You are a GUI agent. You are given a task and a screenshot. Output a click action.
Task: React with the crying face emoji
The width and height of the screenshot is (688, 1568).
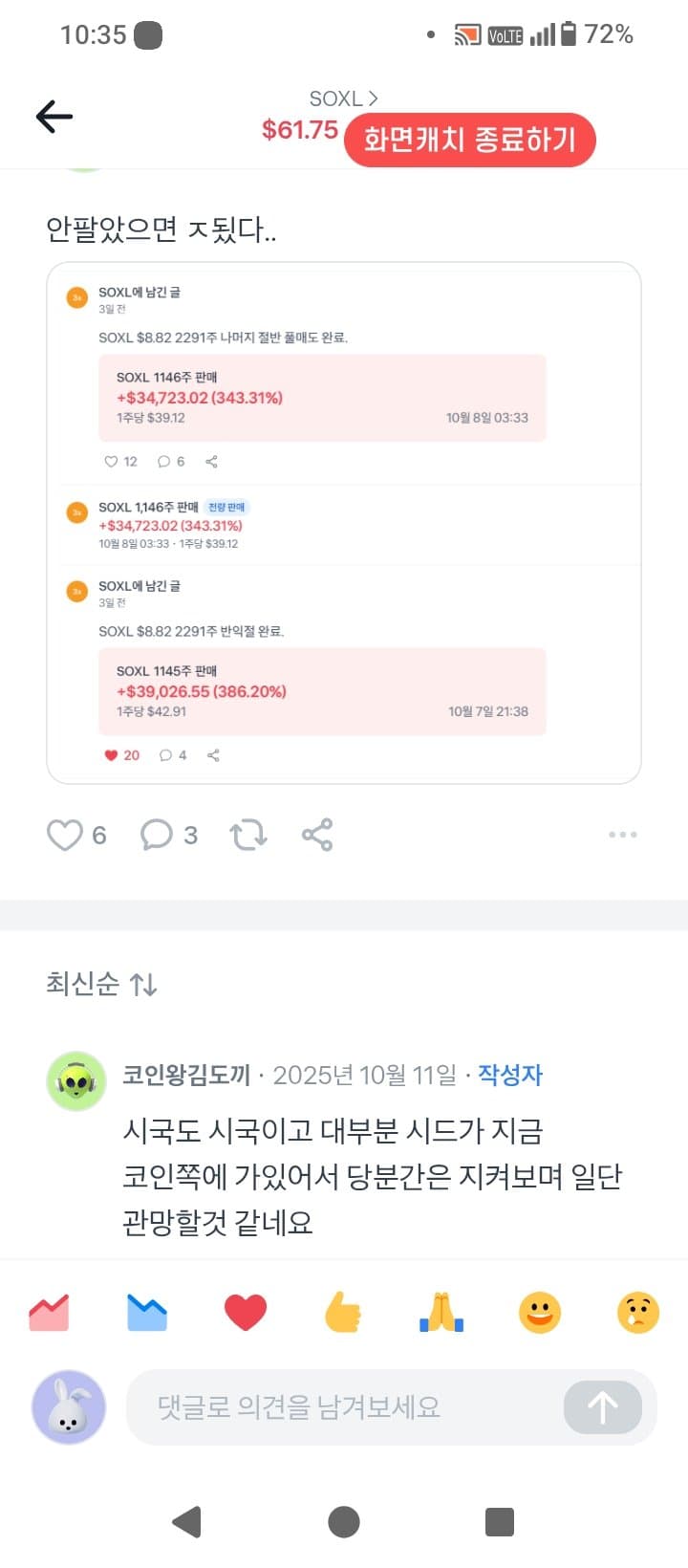coord(638,1313)
